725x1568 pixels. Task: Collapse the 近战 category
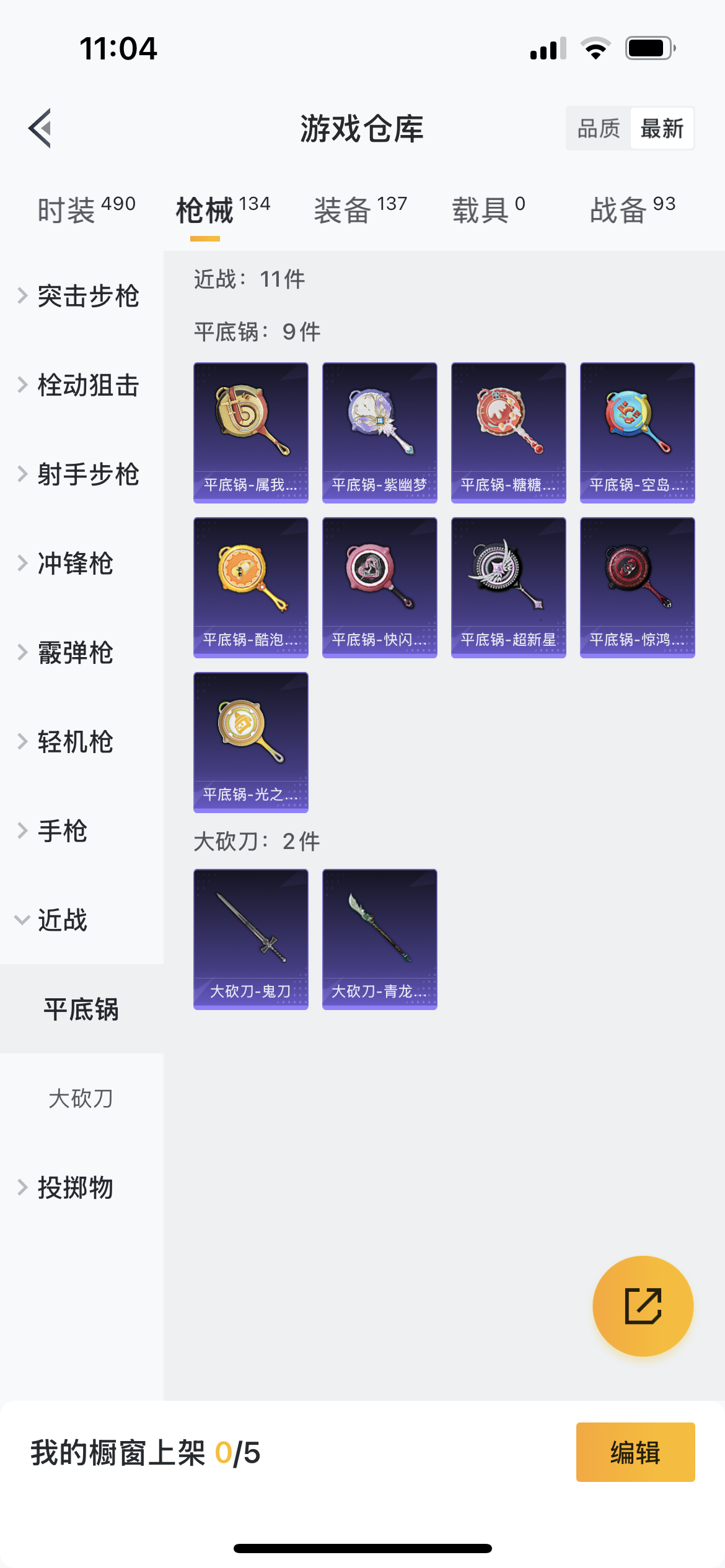(x=62, y=920)
